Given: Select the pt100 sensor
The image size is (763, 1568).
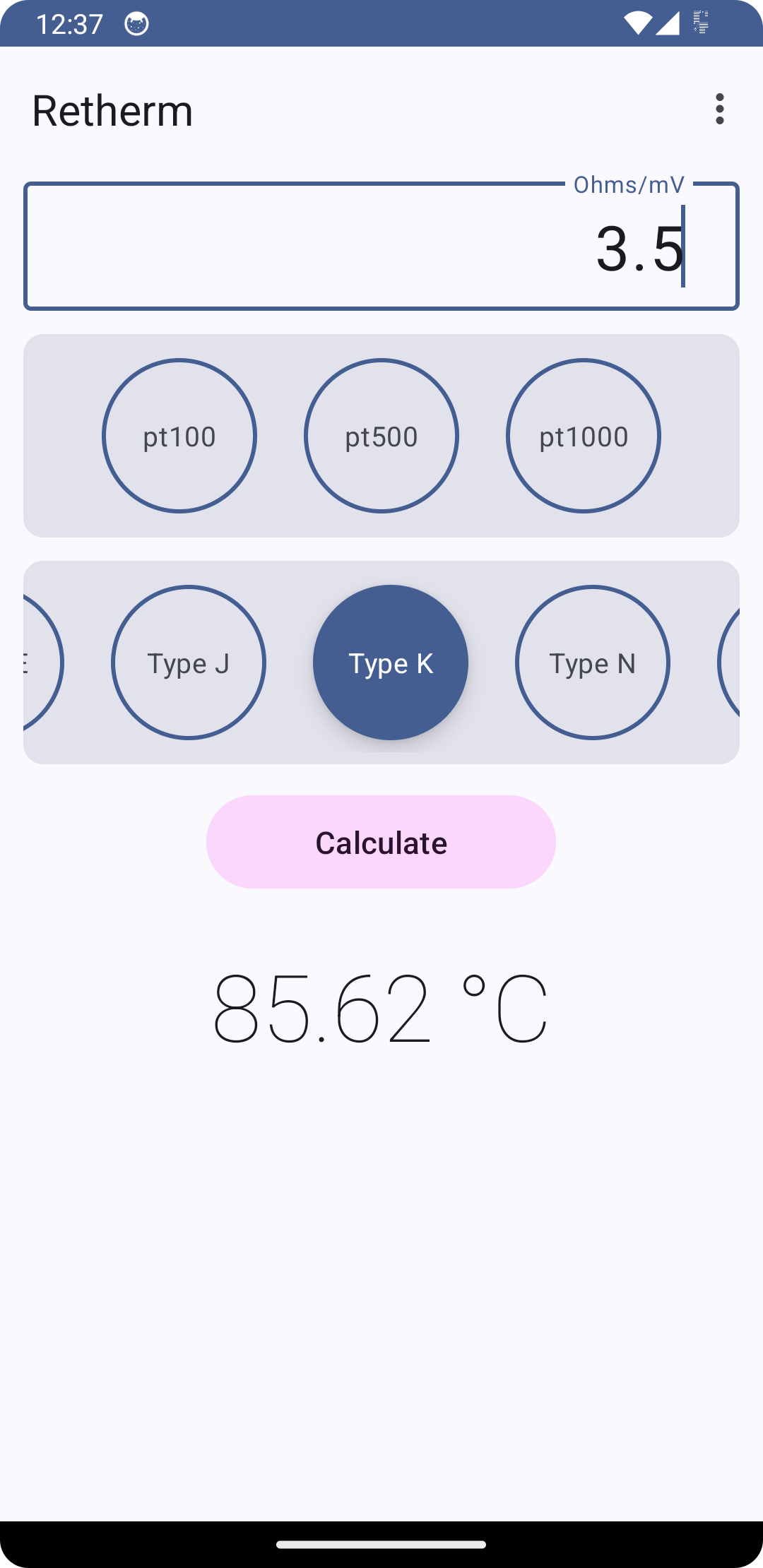Looking at the screenshot, I should click(179, 436).
